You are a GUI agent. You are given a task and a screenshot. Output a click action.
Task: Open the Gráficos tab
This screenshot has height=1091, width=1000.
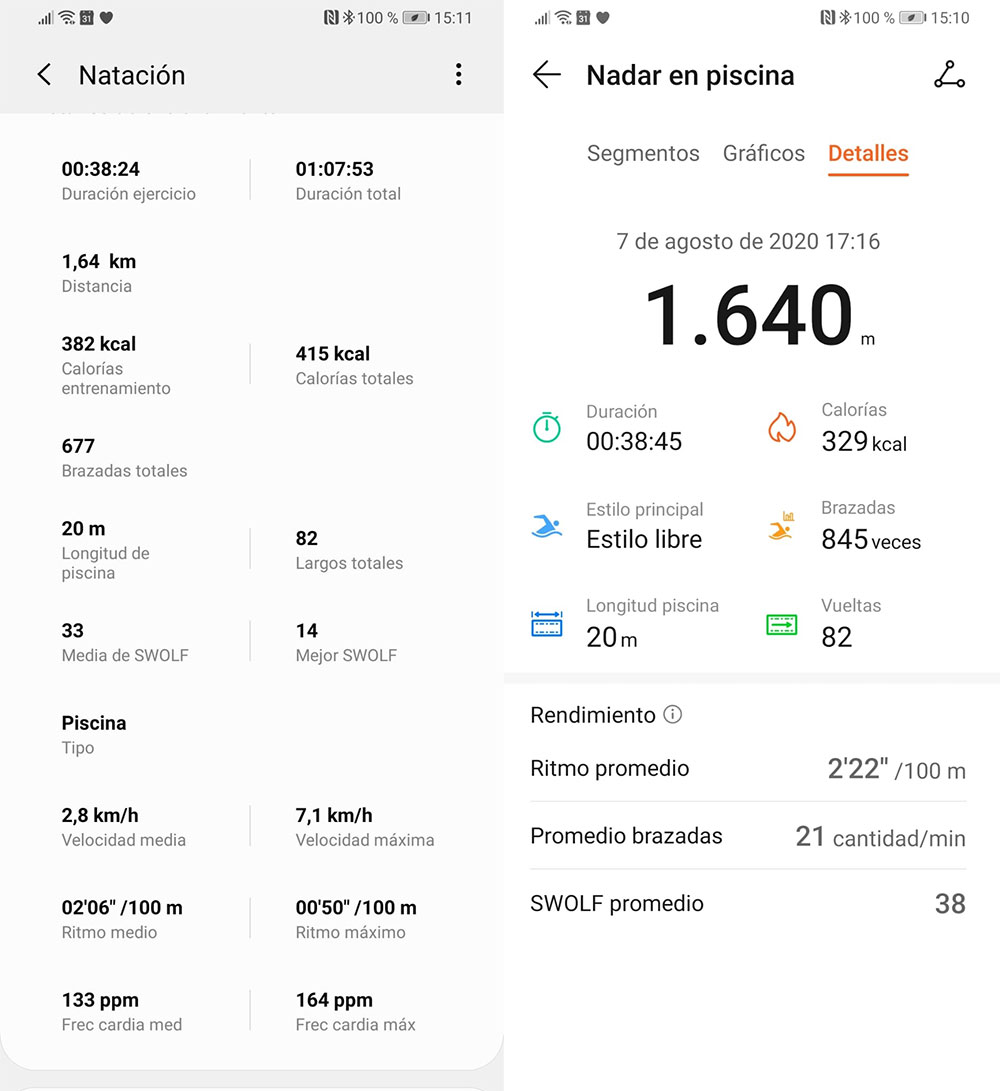[x=764, y=154]
